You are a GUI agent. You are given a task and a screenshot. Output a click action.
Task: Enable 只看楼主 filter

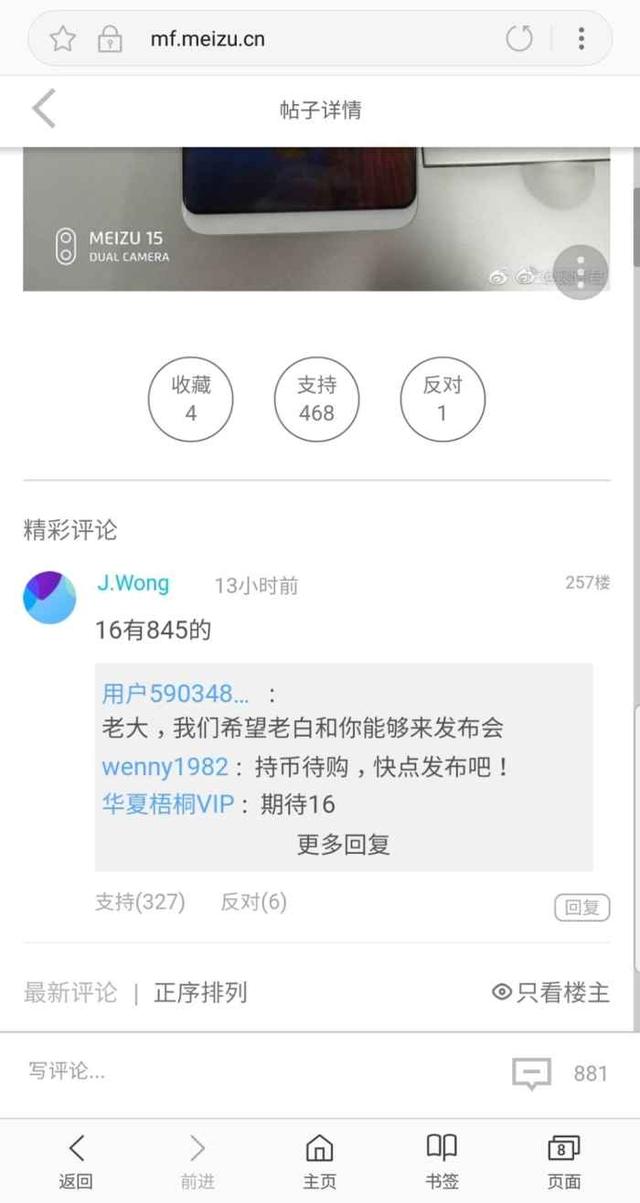pyautogui.click(x=551, y=993)
